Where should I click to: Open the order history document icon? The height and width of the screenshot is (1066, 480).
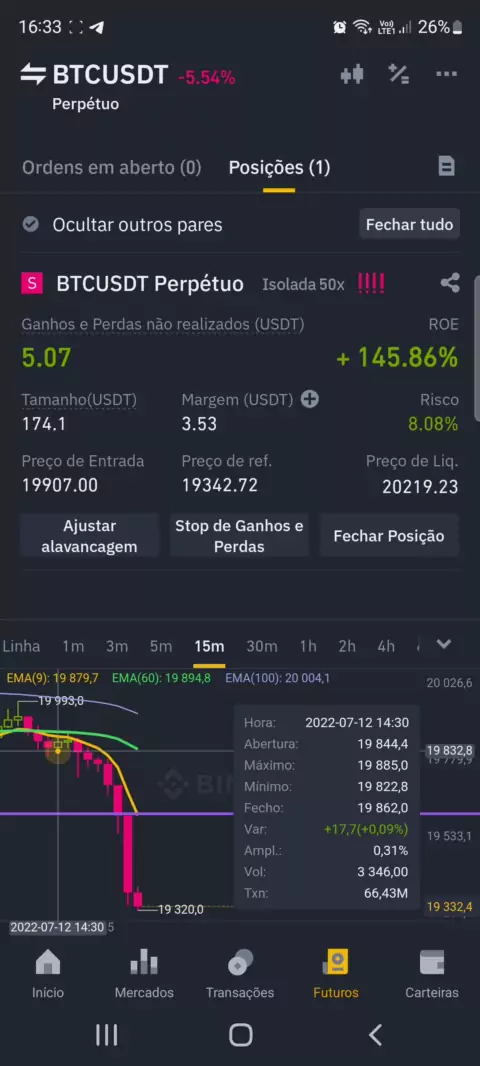click(x=446, y=166)
